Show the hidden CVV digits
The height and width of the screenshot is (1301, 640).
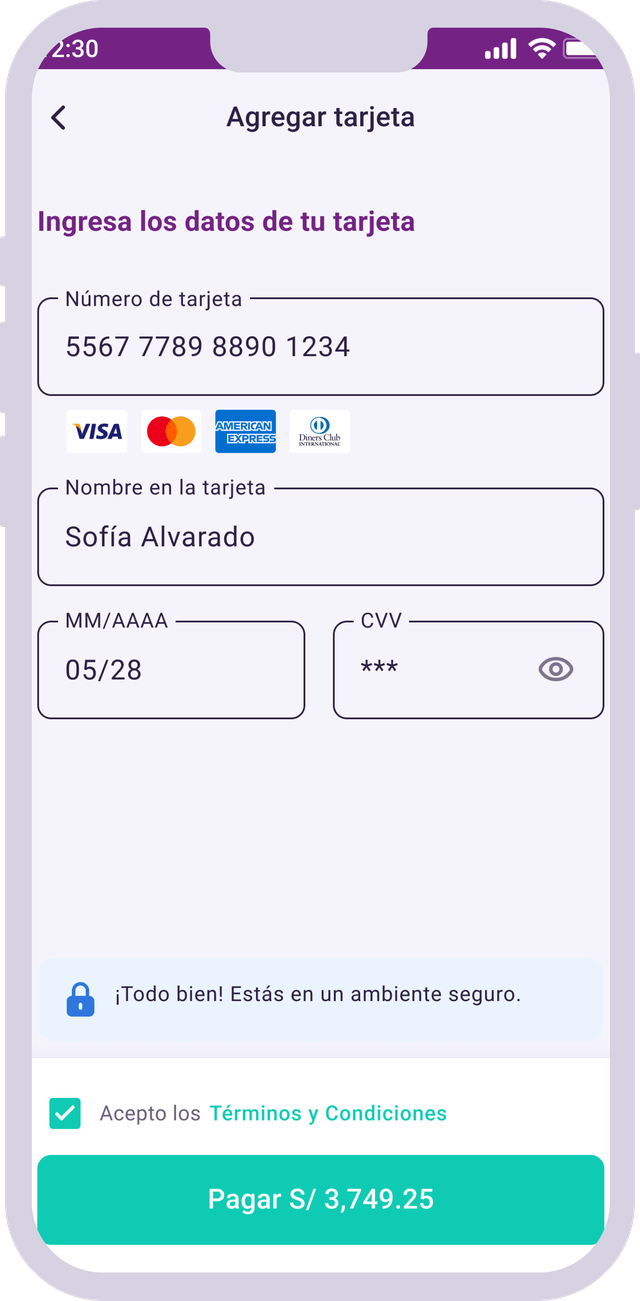[556, 669]
